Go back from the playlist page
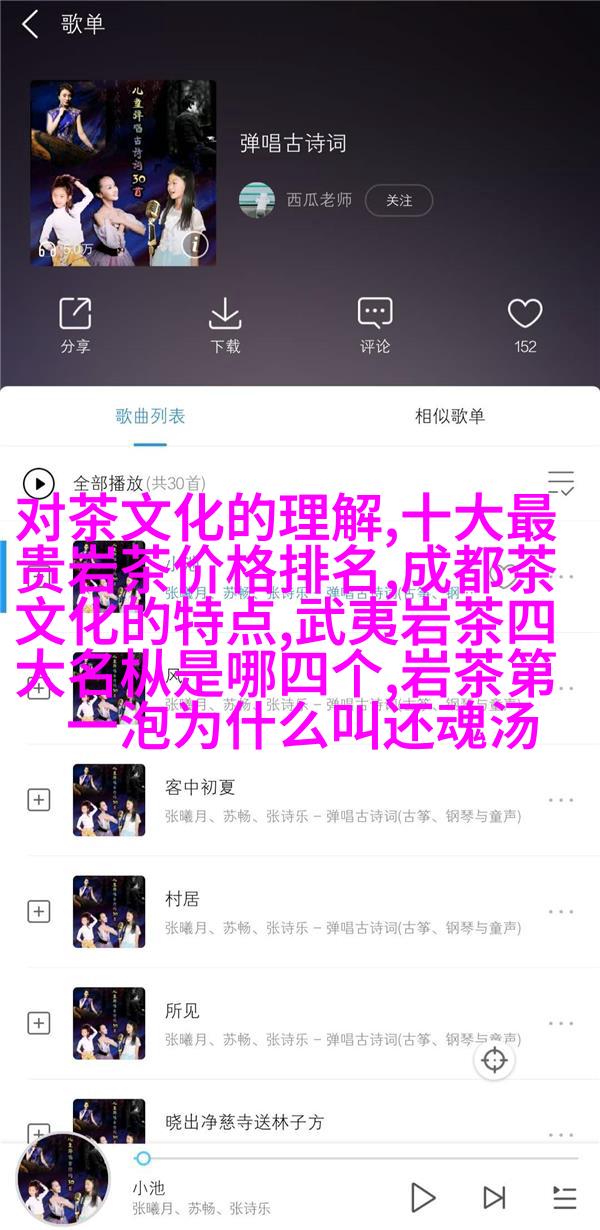Screen dimensions: 600x1230 30,25
